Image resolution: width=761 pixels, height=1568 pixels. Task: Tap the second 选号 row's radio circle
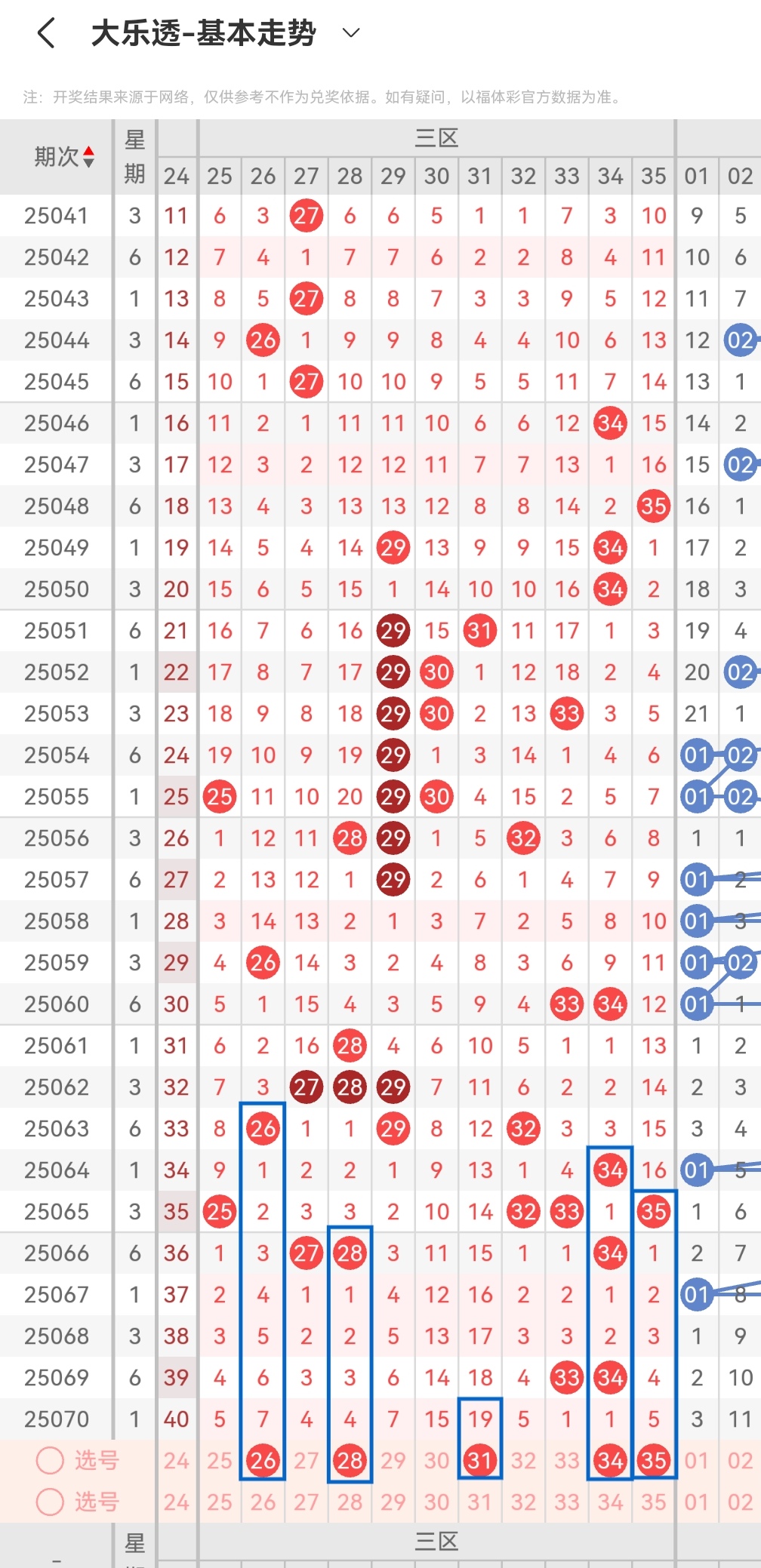point(50,1502)
